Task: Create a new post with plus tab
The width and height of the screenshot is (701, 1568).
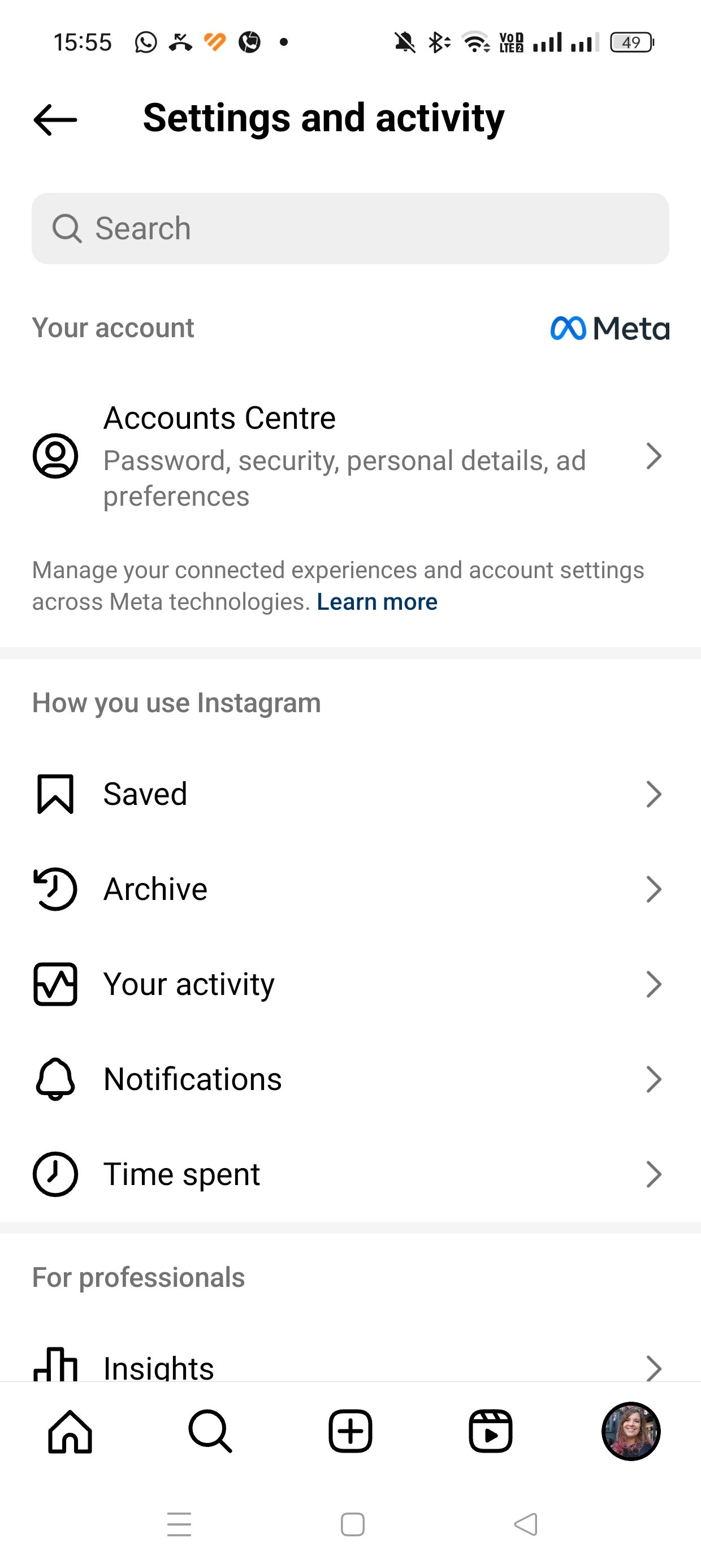Action: (x=350, y=1431)
